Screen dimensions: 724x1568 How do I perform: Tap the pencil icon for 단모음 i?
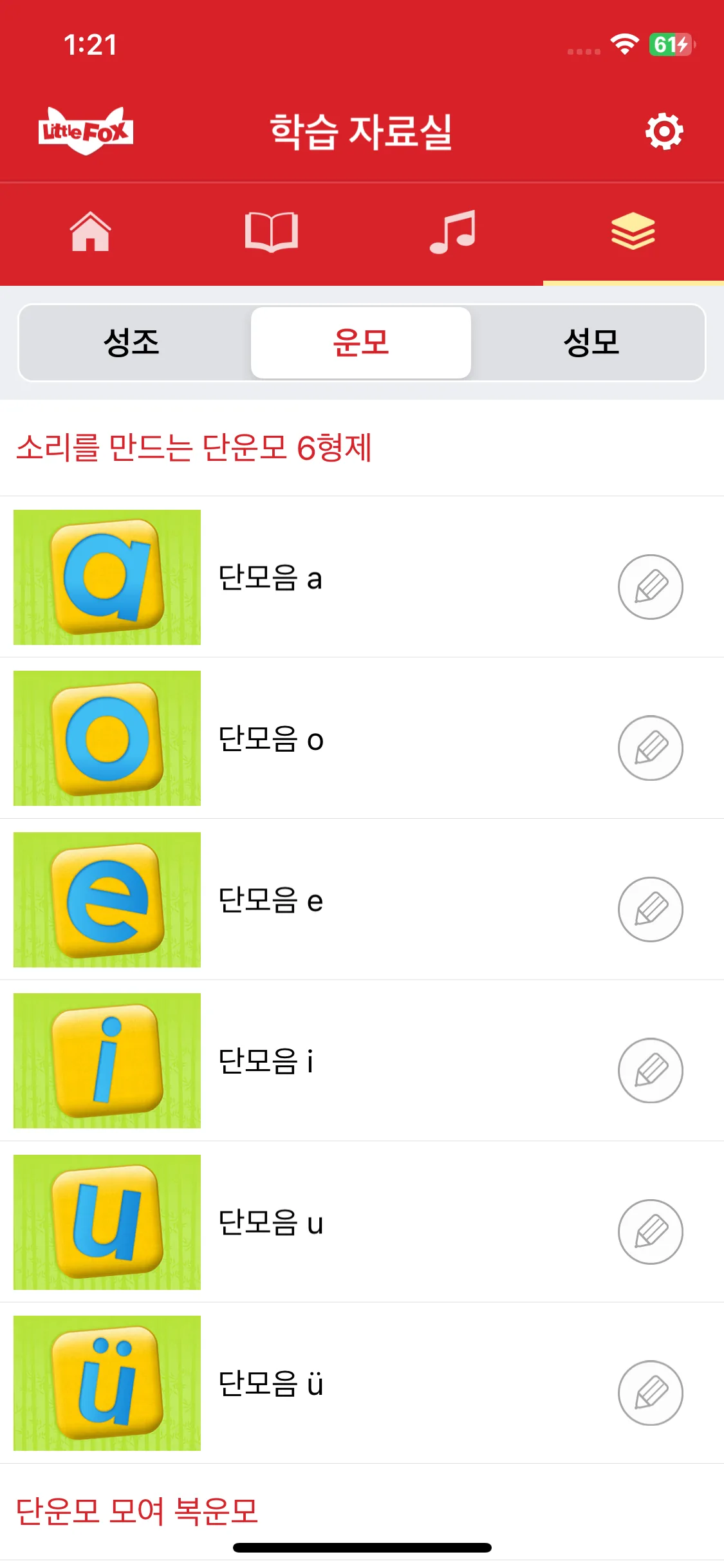650,1070
